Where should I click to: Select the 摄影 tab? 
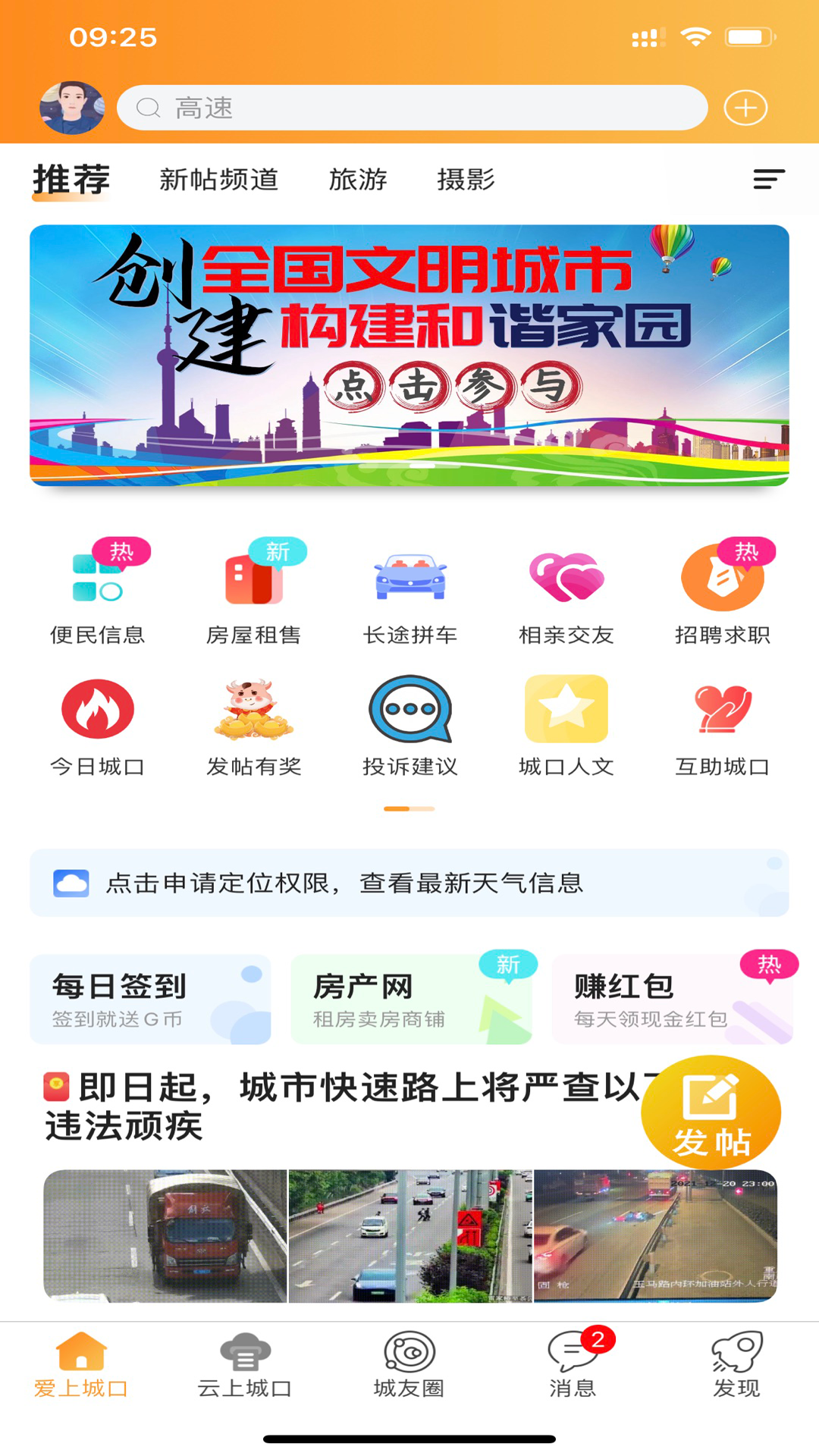click(466, 180)
